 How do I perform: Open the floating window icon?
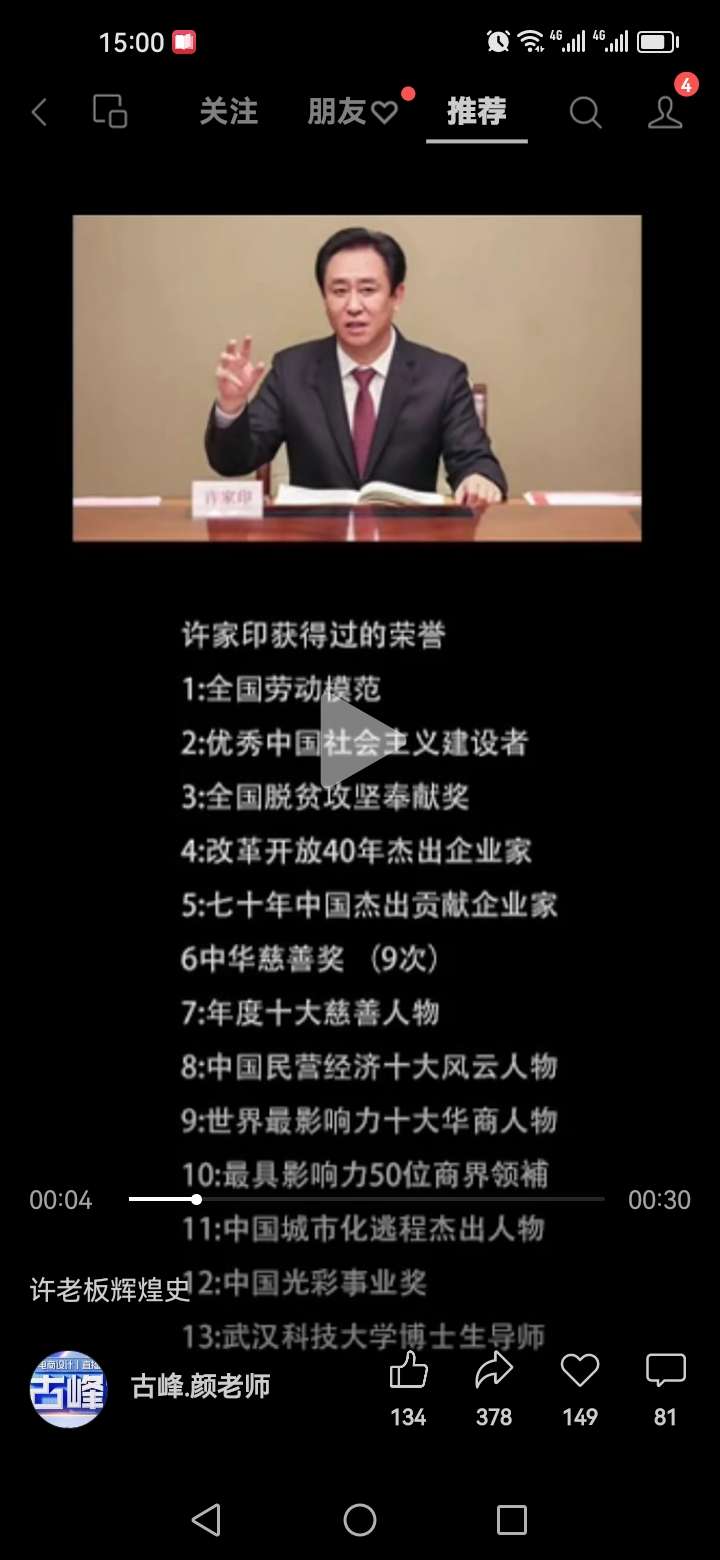tap(110, 111)
